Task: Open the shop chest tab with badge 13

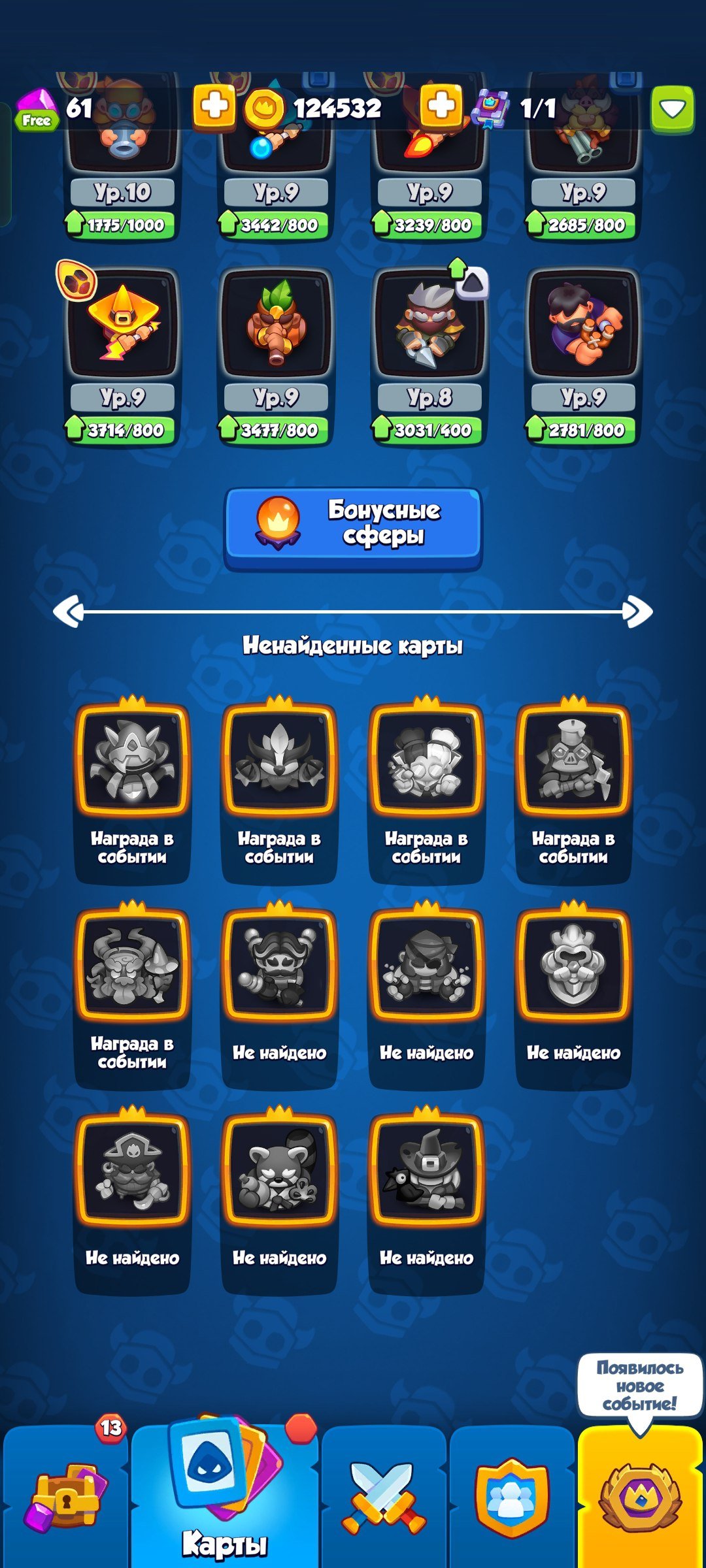Action: (65, 1496)
